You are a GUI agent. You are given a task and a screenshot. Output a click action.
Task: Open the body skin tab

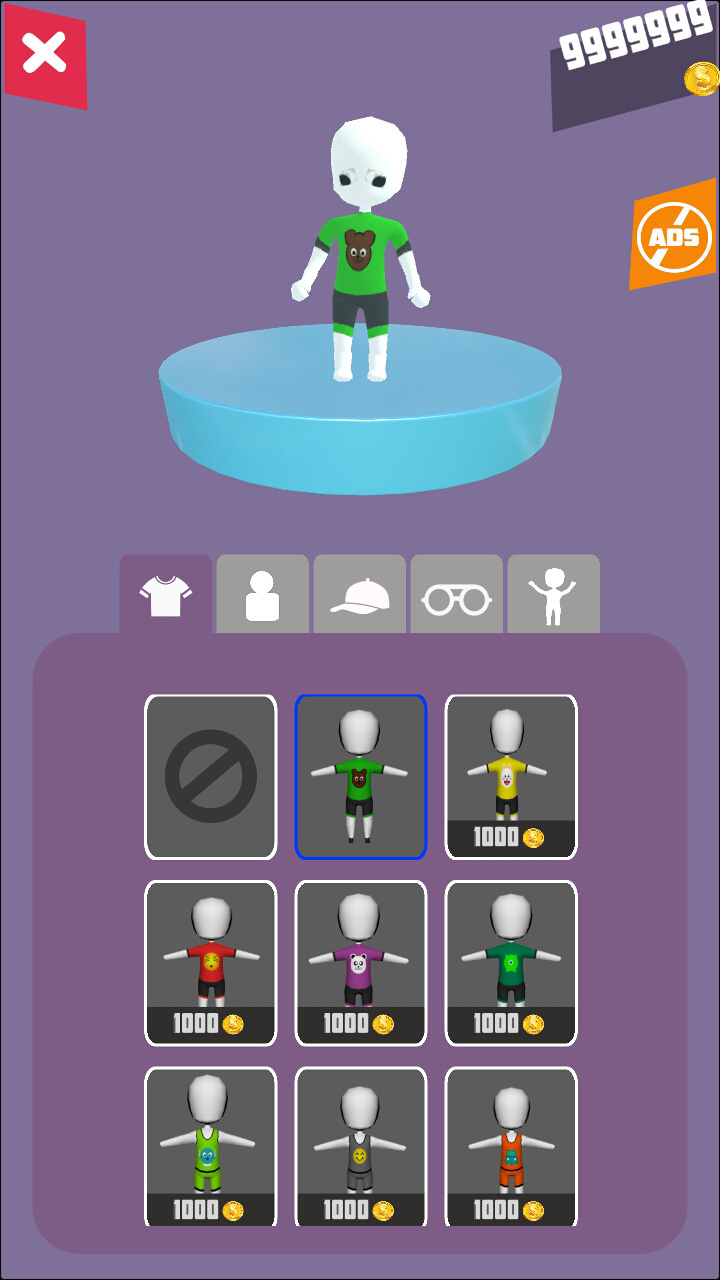[262, 596]
